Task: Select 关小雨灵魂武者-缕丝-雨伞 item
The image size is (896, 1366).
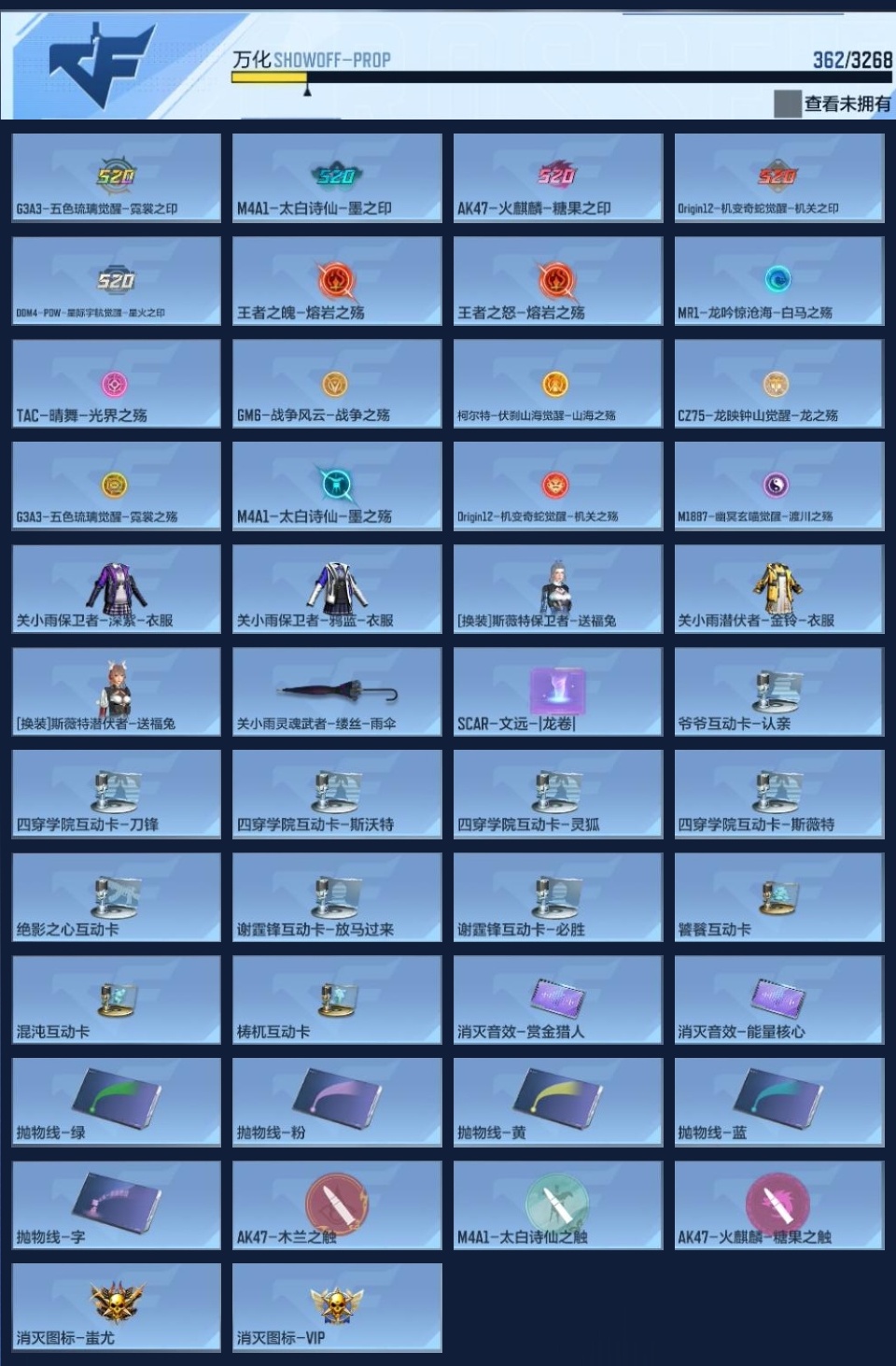Action: click(x=337, y=692)
